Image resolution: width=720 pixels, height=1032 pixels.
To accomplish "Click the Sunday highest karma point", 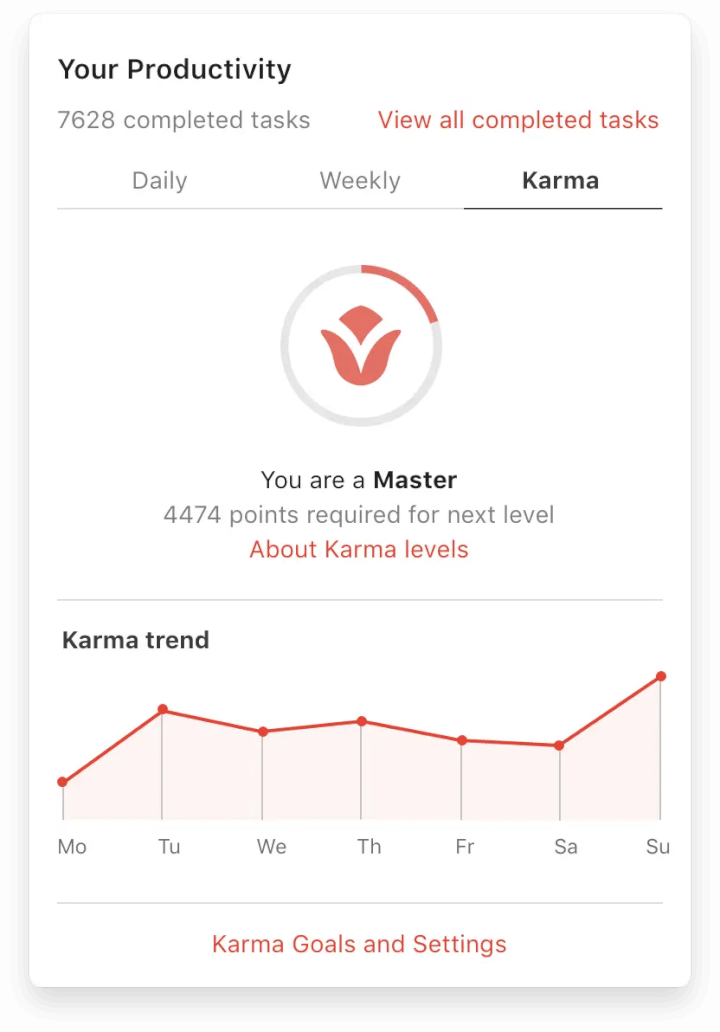I will coord(661,677).
